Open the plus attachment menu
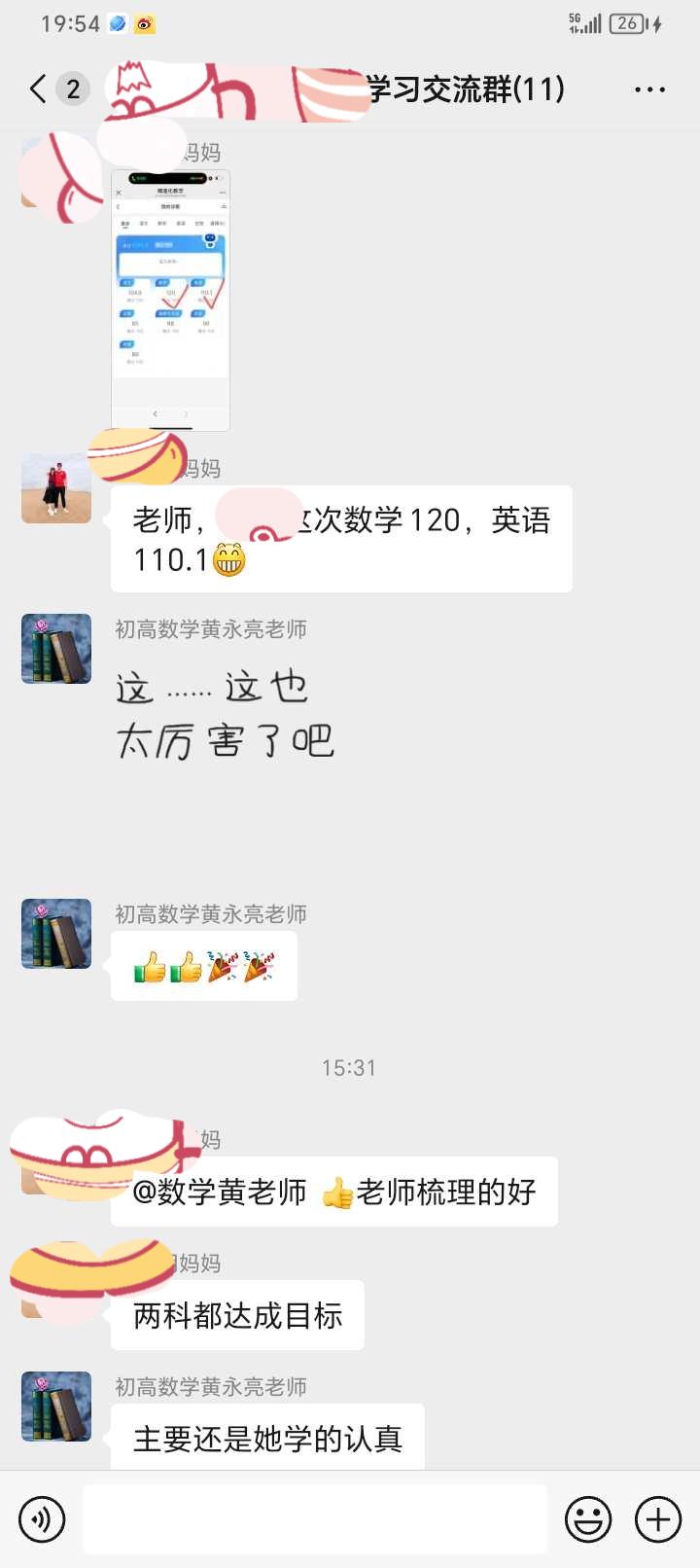 pyautogui.click(x=658, y=1519)
